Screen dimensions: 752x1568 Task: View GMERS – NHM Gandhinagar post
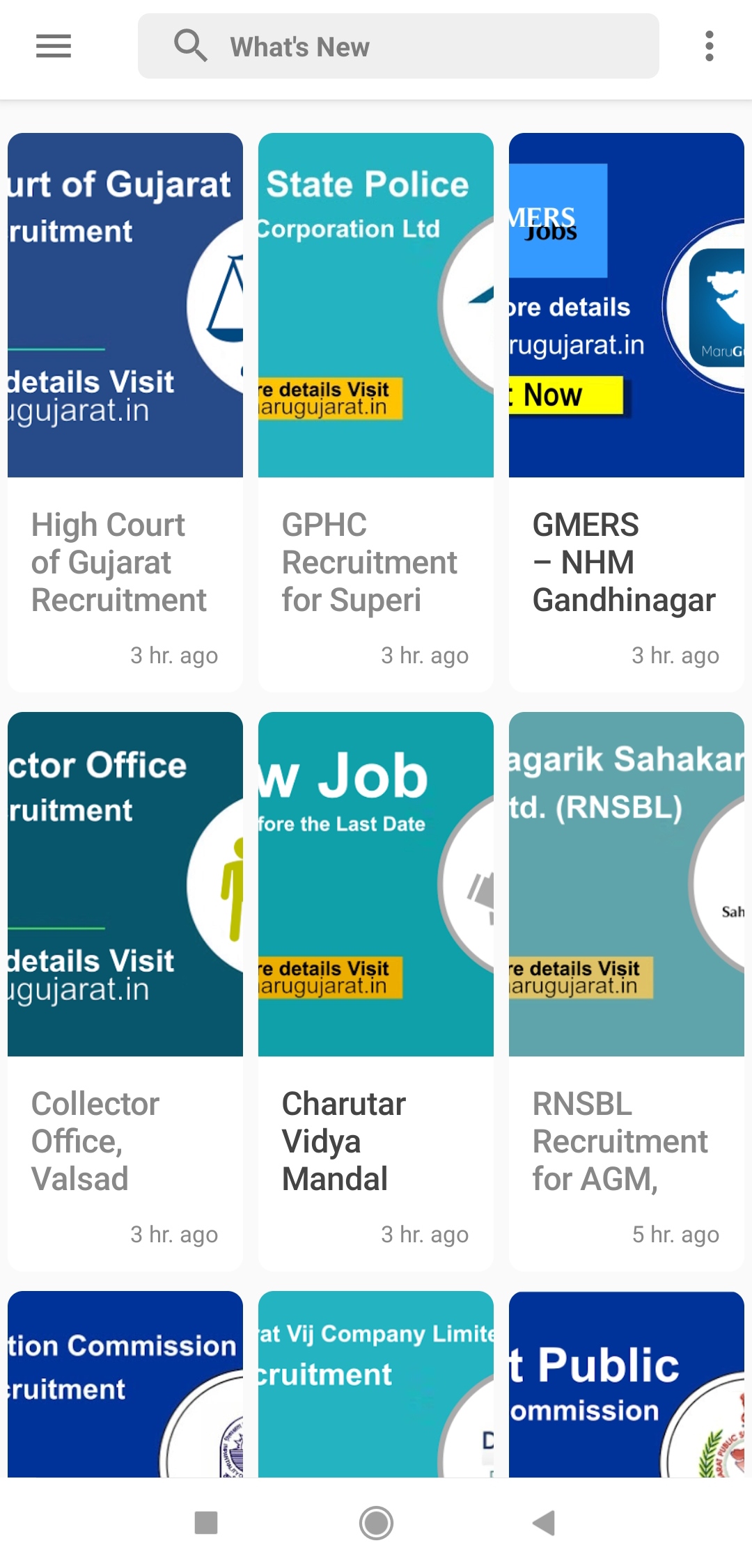click(x=627, y=411)
